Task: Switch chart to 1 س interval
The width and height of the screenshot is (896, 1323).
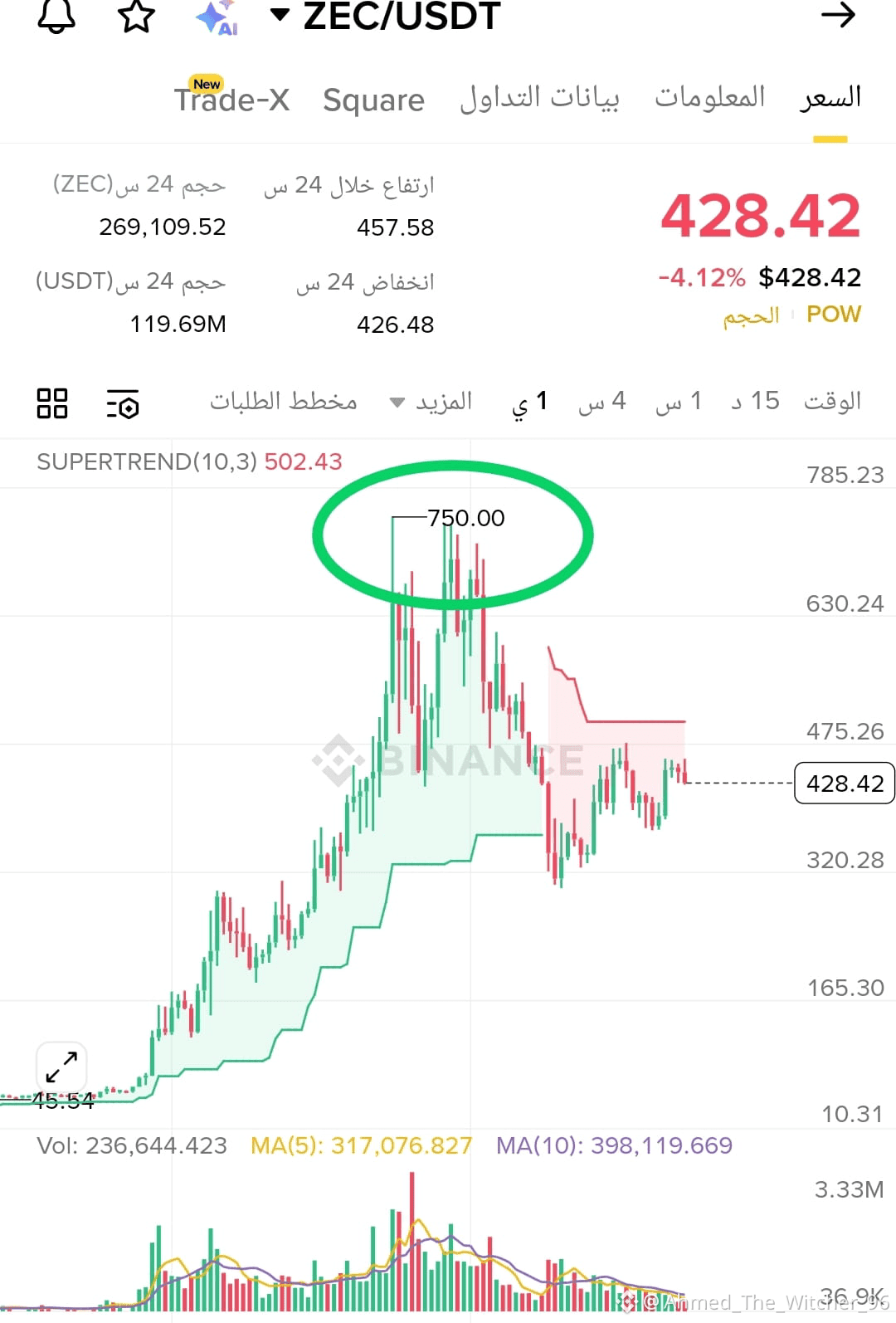Action: 679,402
